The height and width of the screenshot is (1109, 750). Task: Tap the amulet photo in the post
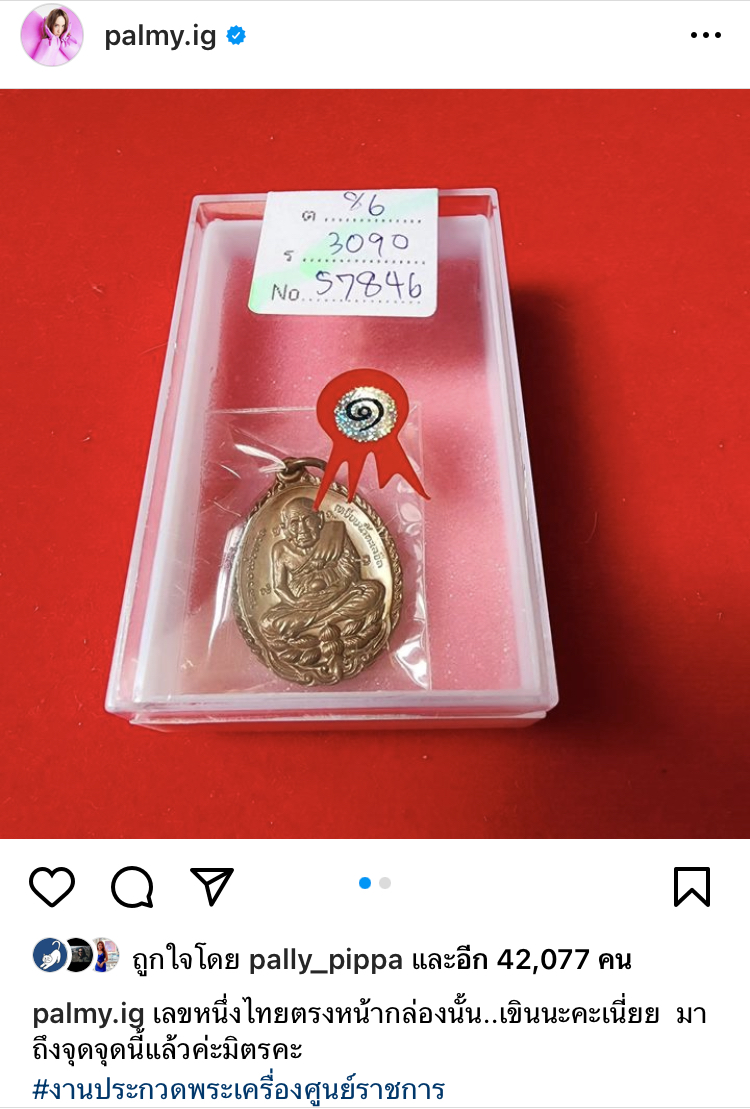(x=375, y=463)
